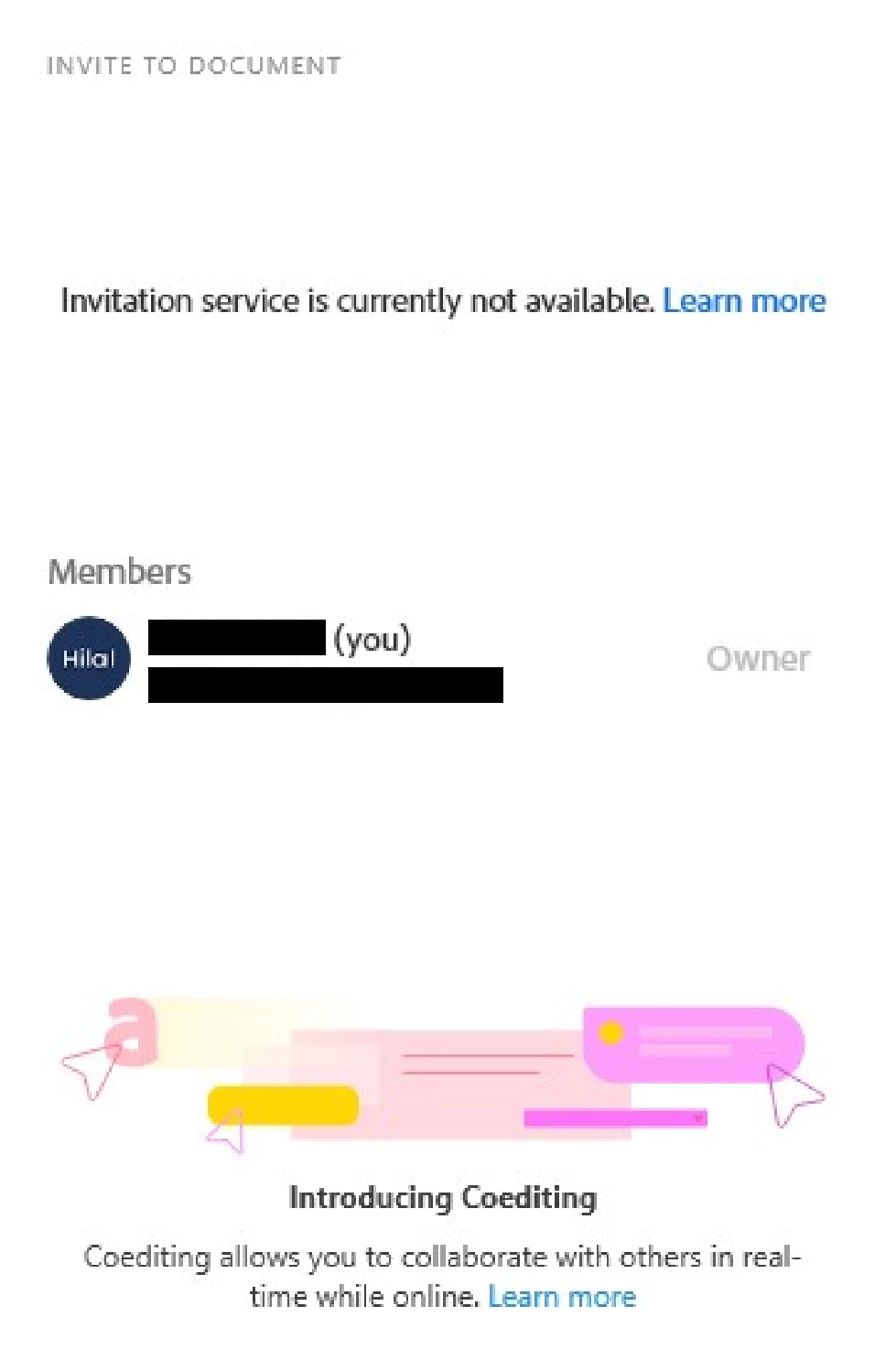
Task: Open Learn more link about Coediting
Action: tap(561, 1296)
